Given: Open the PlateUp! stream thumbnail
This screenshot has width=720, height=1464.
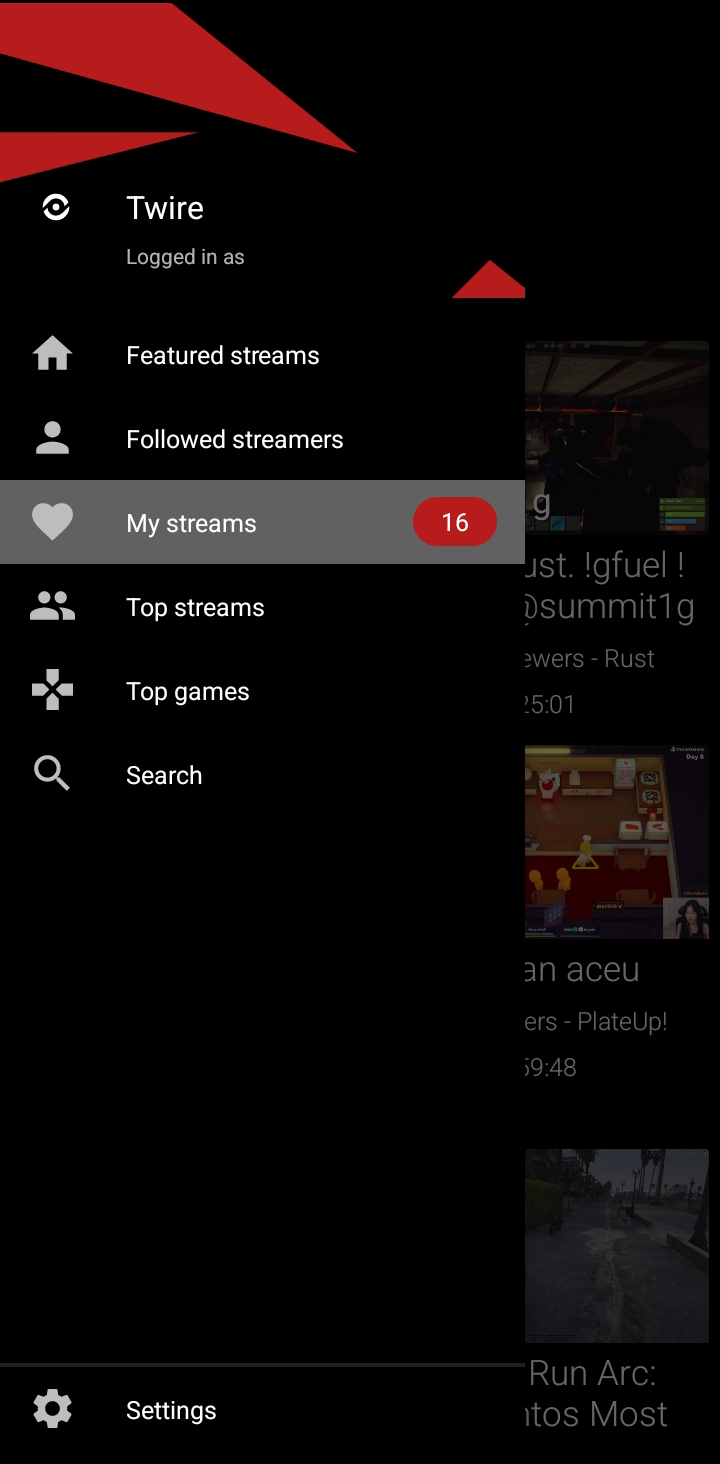Looking at the screenshot, I should coord(616,842).
